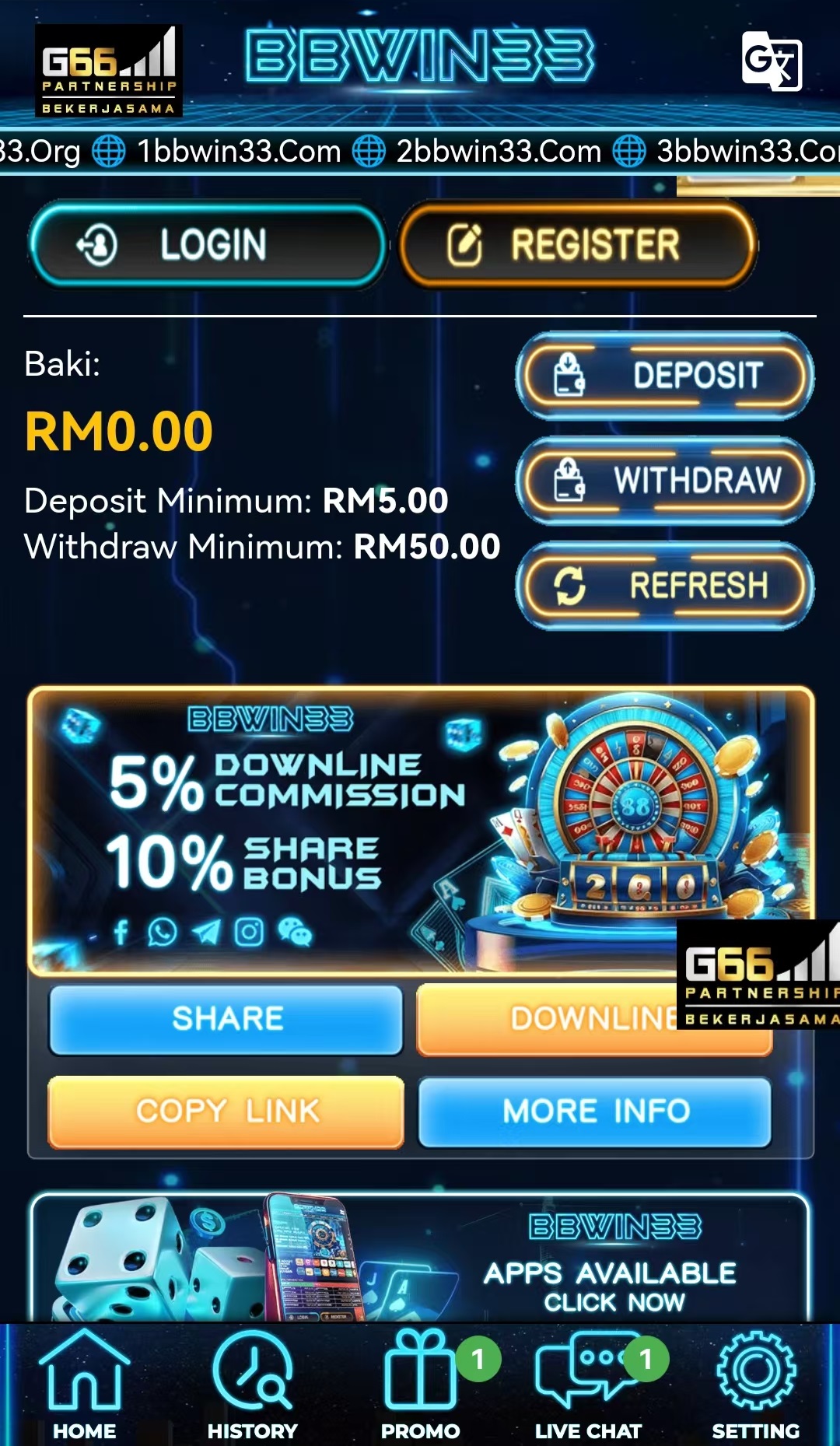The image size is (840, 1446).
Task: Select the WITHDRAW button
Action: tap(665, 480)
